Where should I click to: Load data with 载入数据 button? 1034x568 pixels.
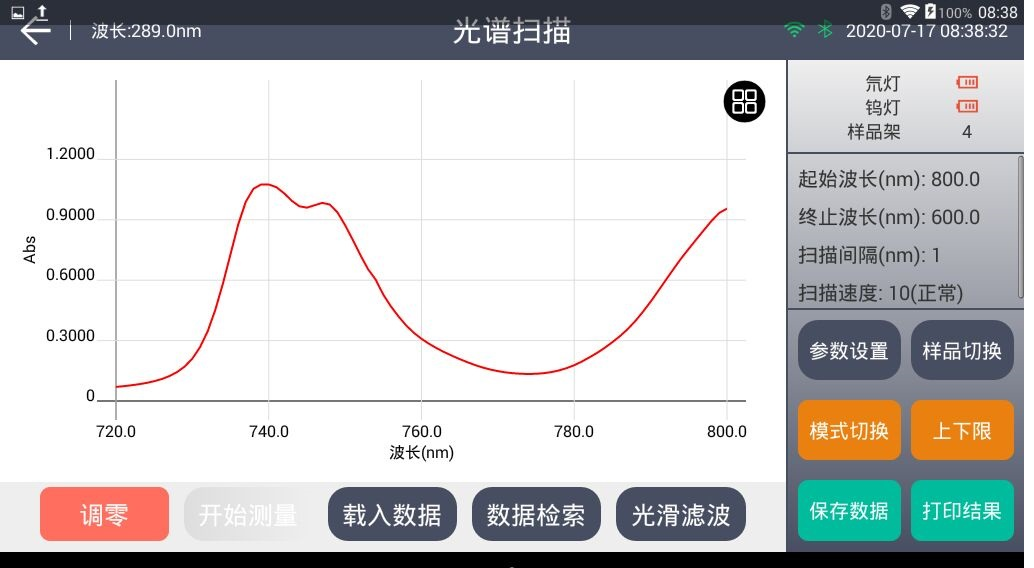coord(392,515)
